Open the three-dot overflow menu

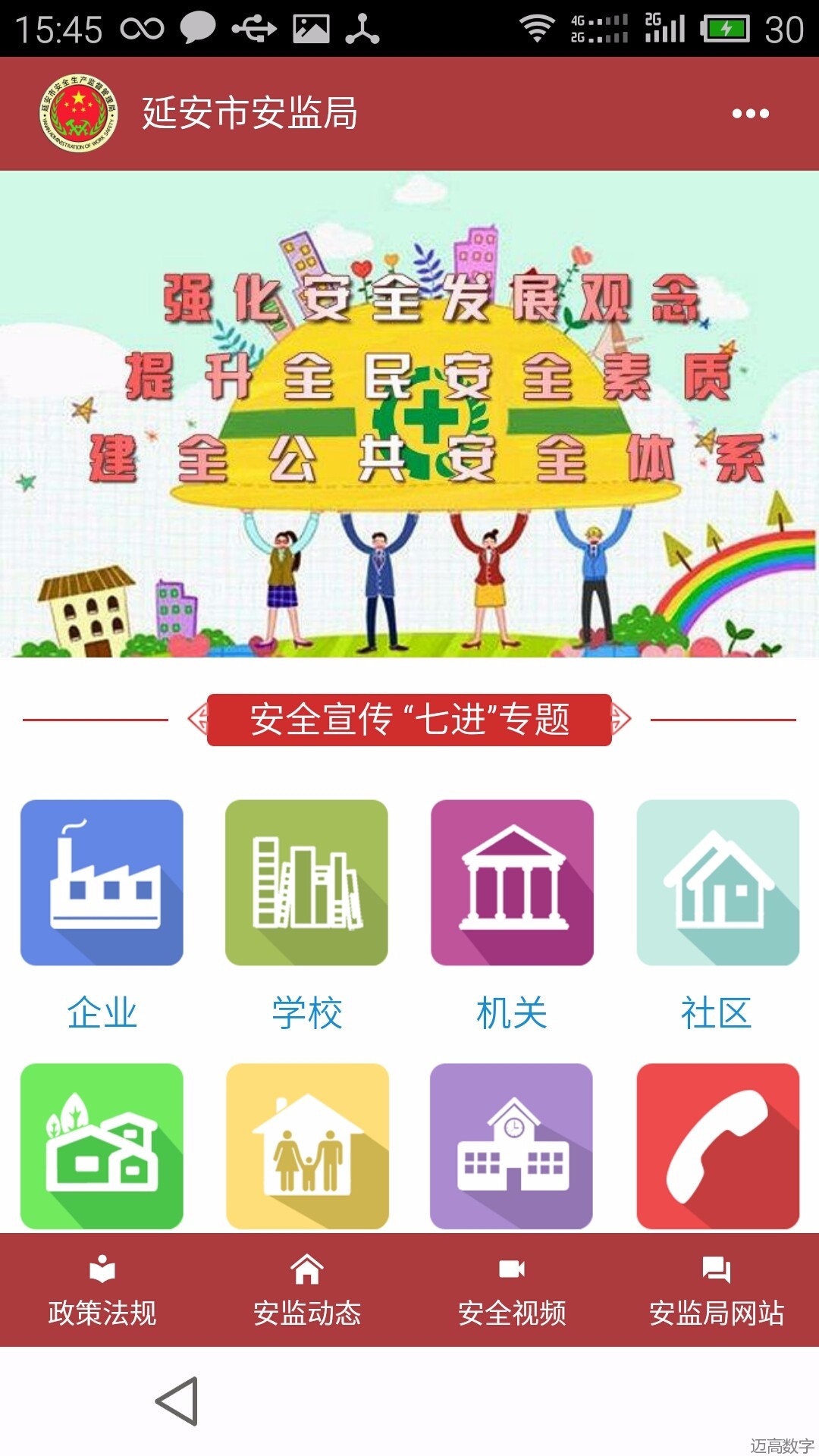[750, 114]
